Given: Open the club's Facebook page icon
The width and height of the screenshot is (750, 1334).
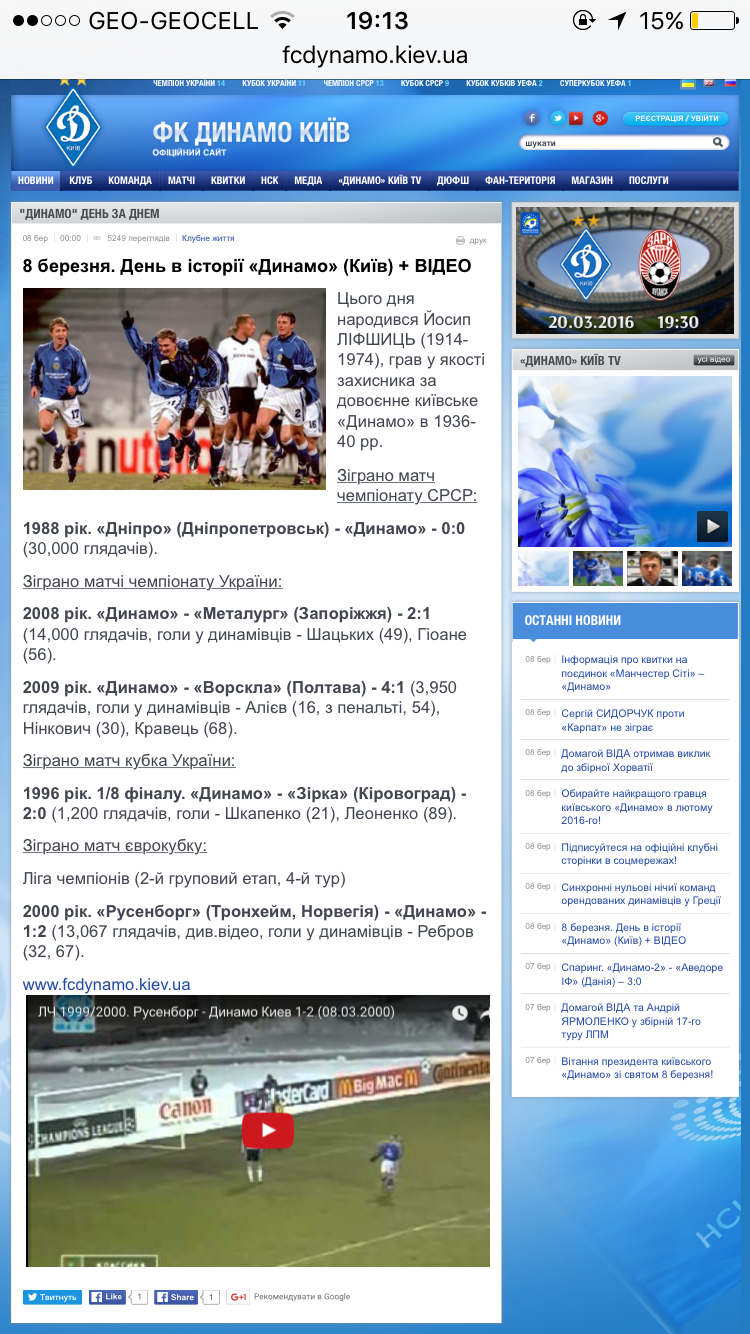Looking at the screenshot, I should tap(532, 118).
